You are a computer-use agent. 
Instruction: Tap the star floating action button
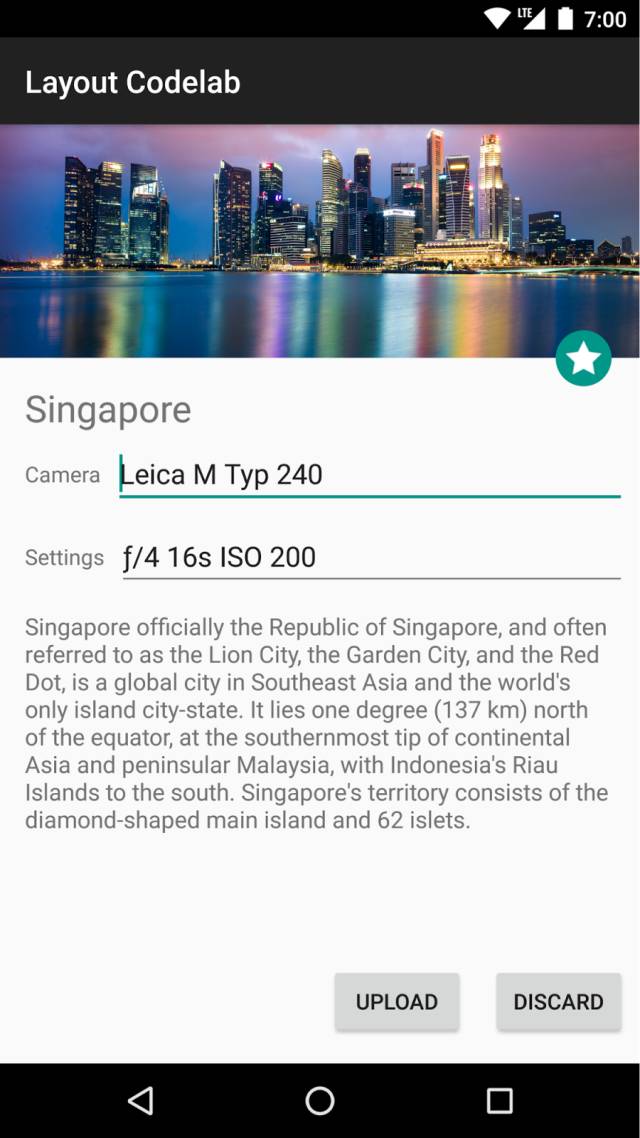(583, 358)
